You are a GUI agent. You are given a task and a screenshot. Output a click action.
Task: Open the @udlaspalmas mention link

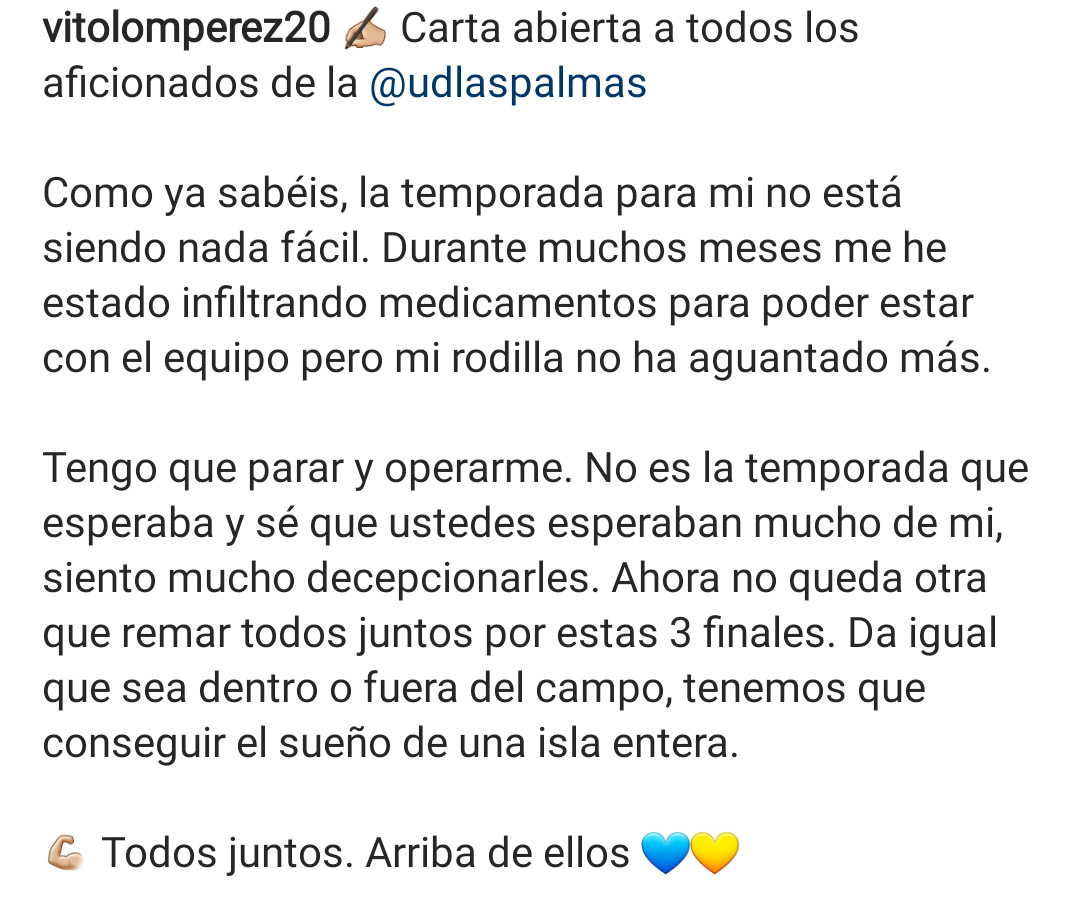[x=508, y=85]
